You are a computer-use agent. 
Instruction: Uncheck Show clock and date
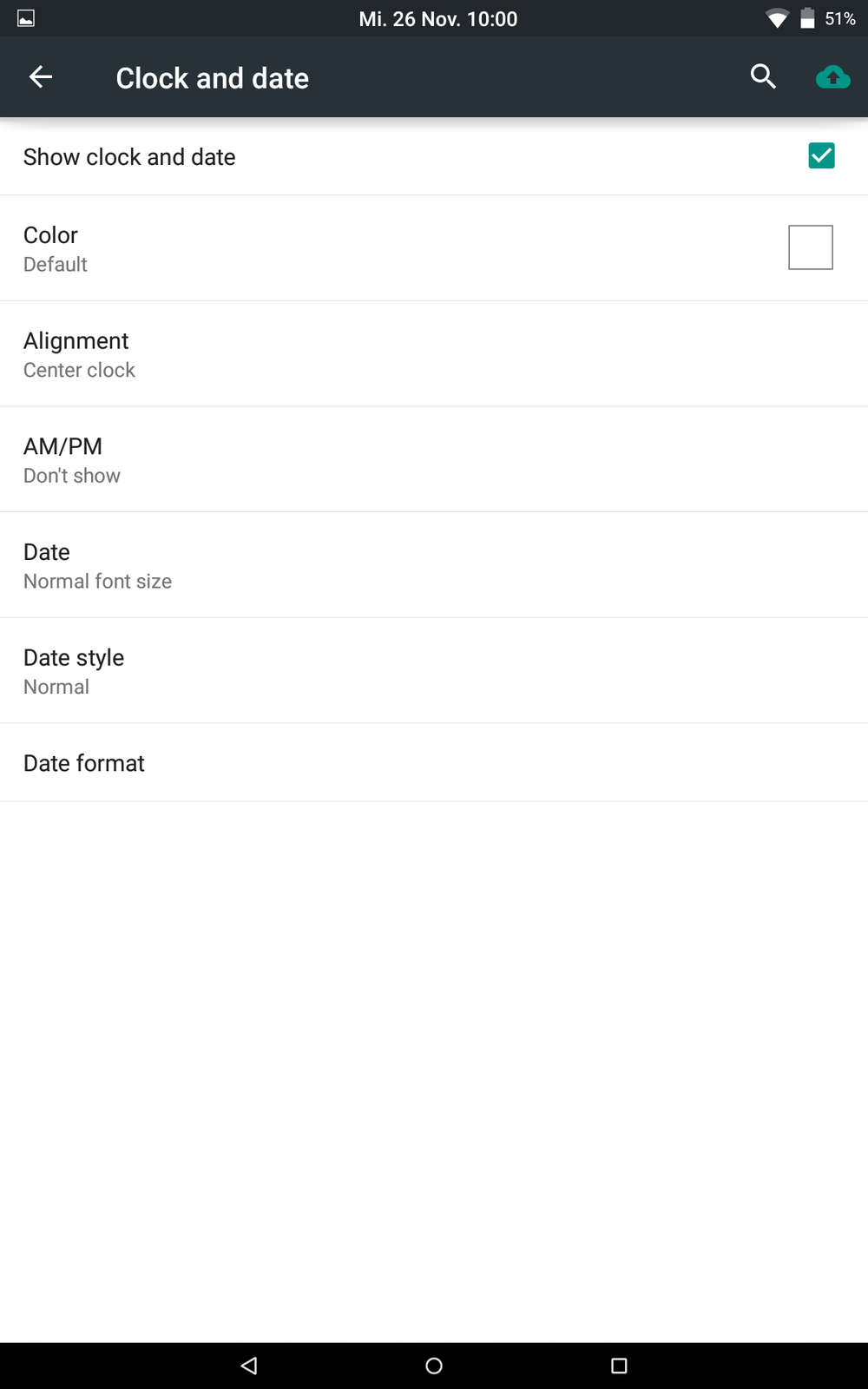[x=820, y=156]
